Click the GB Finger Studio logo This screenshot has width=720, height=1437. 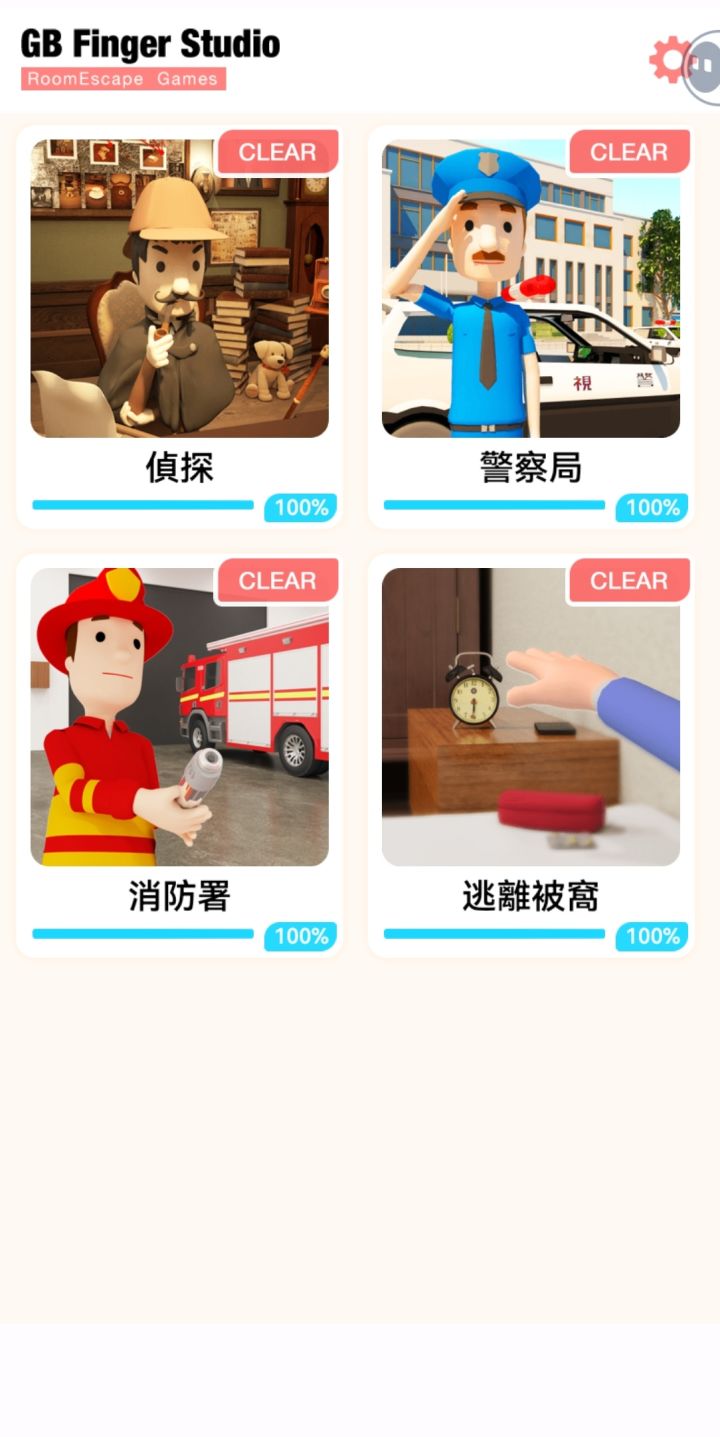pyautogui.click(x=148, y=44)
